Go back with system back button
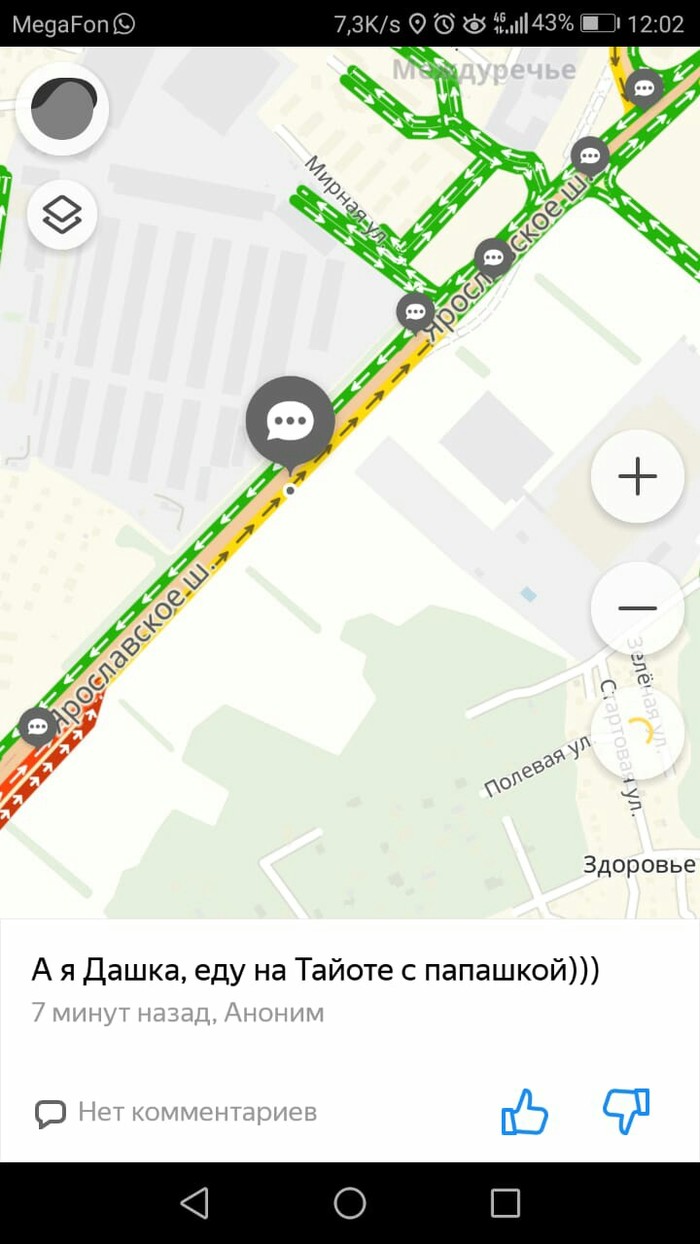This screenshot has height=1244, width=700. tap(194, 1202)
